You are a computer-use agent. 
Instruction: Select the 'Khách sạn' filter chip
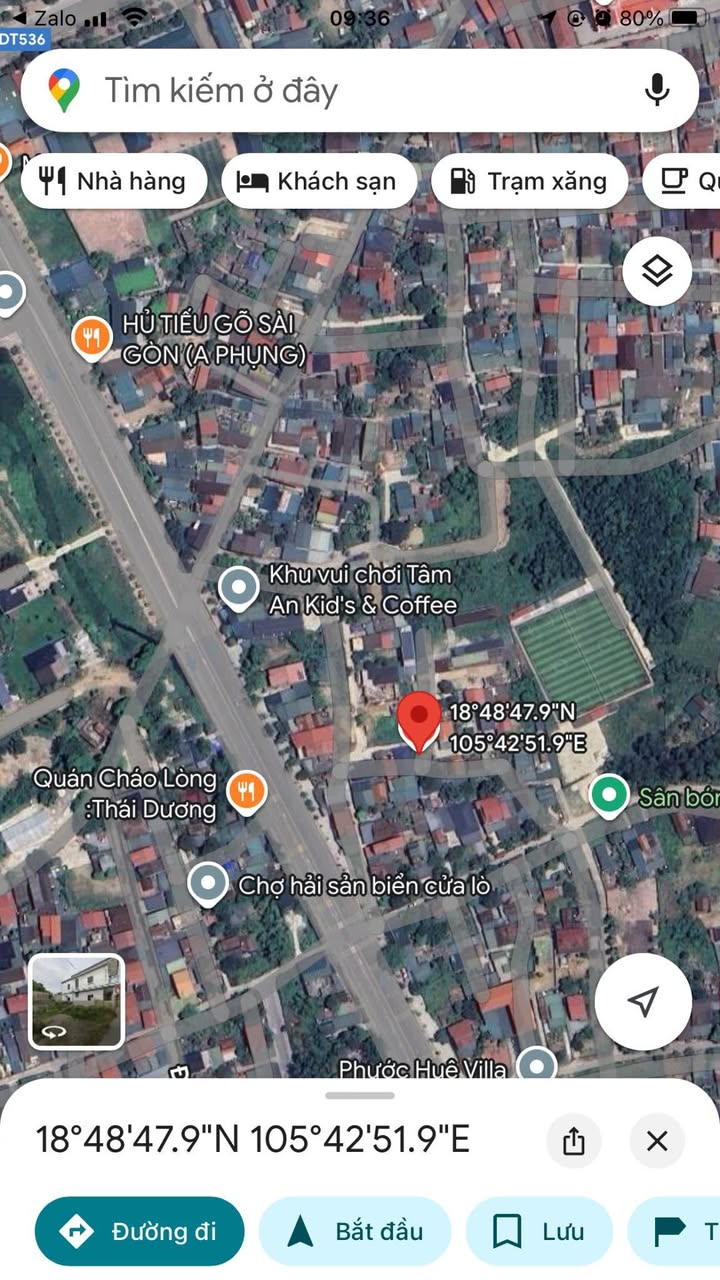tap(318, 181)
